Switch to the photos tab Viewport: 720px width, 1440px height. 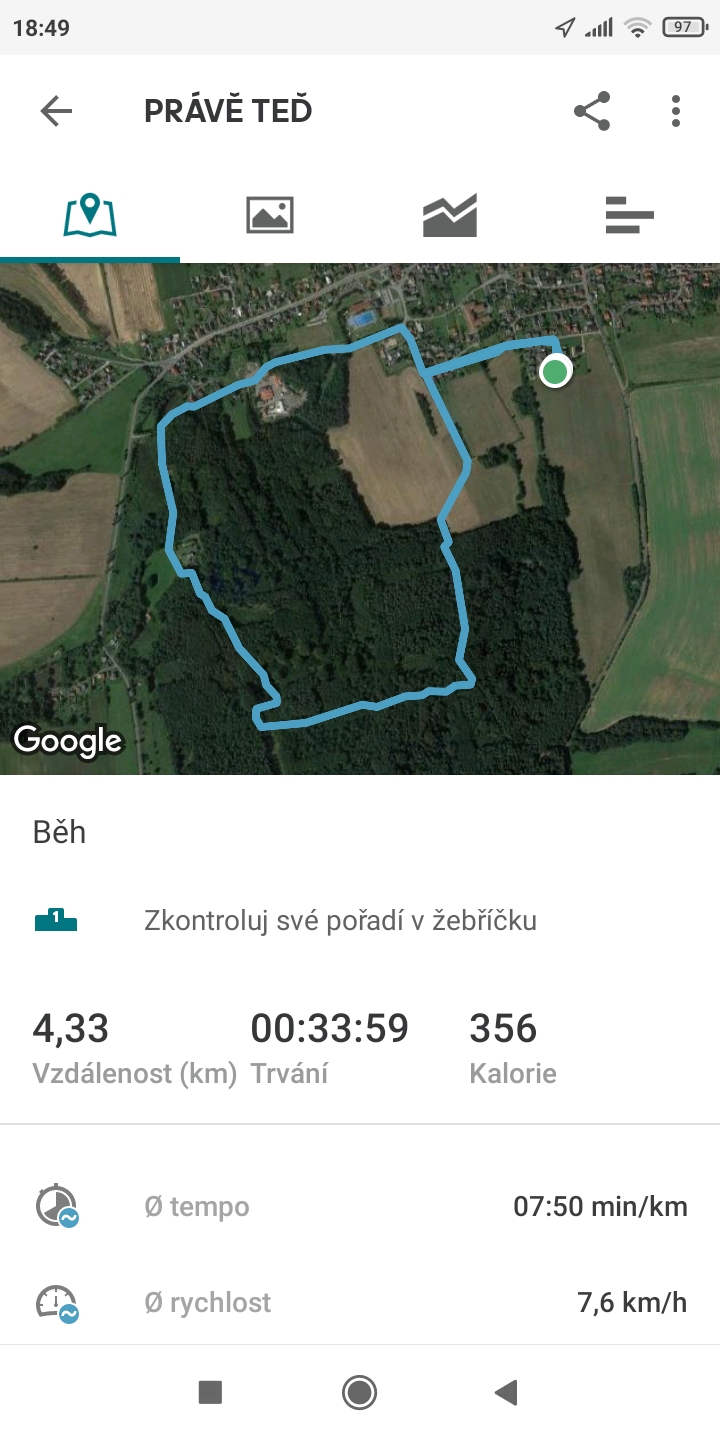[x=270, y=214]
